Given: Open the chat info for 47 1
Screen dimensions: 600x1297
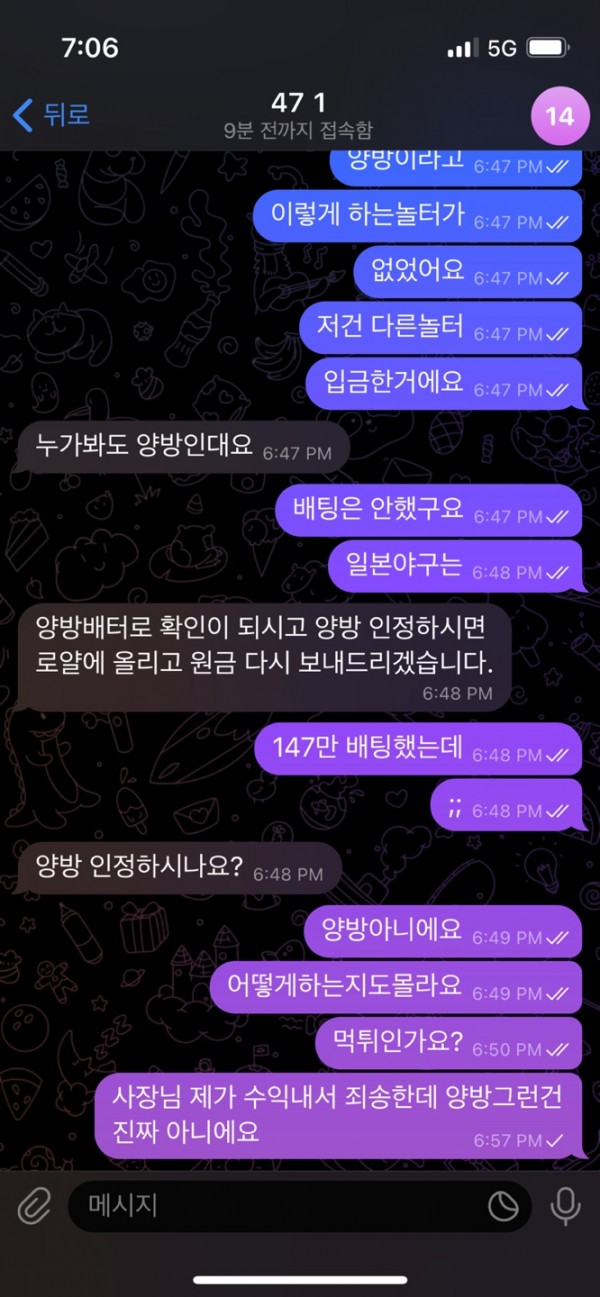Looking at the screenshot, I should click(x=298, y=114).
